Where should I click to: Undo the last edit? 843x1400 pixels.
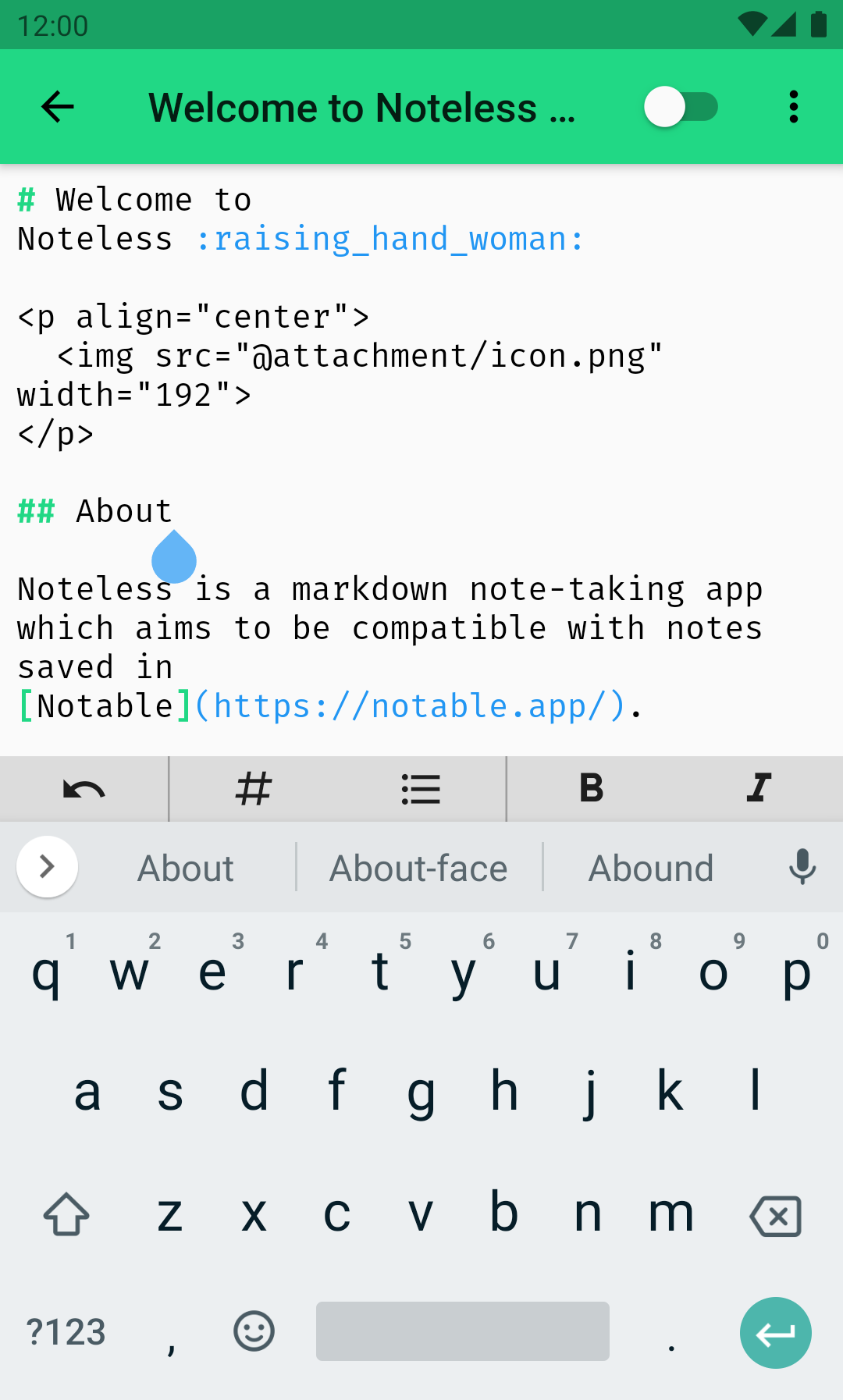pos(84,789)
